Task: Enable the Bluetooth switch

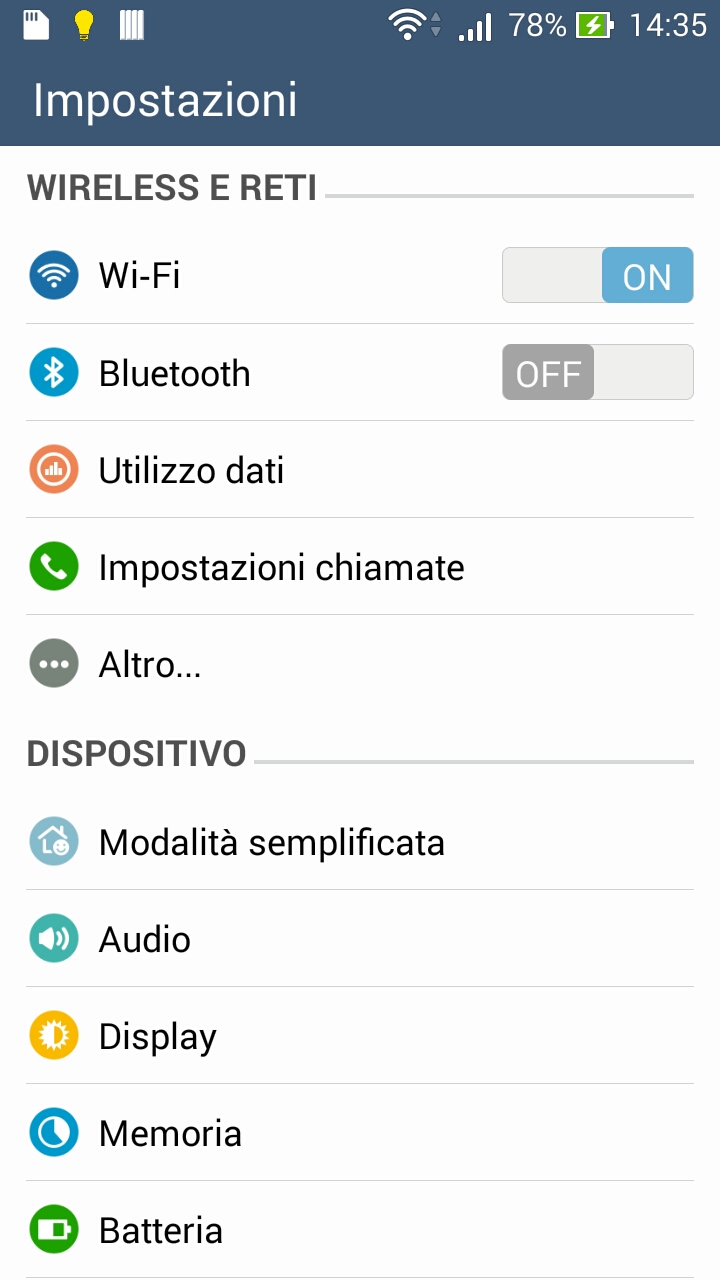Action: tap(597, 371)
